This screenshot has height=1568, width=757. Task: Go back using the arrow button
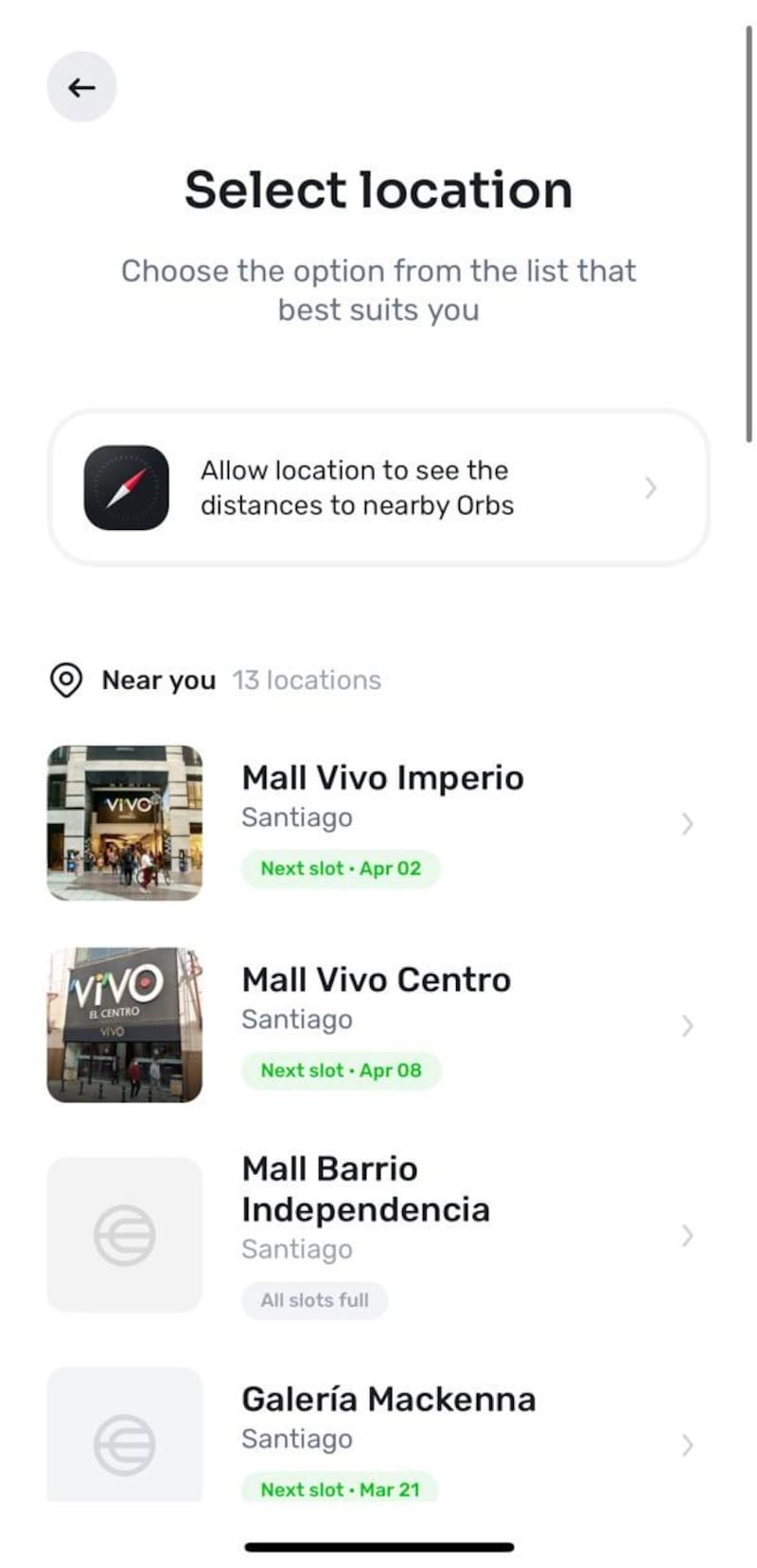pos(81,87)
